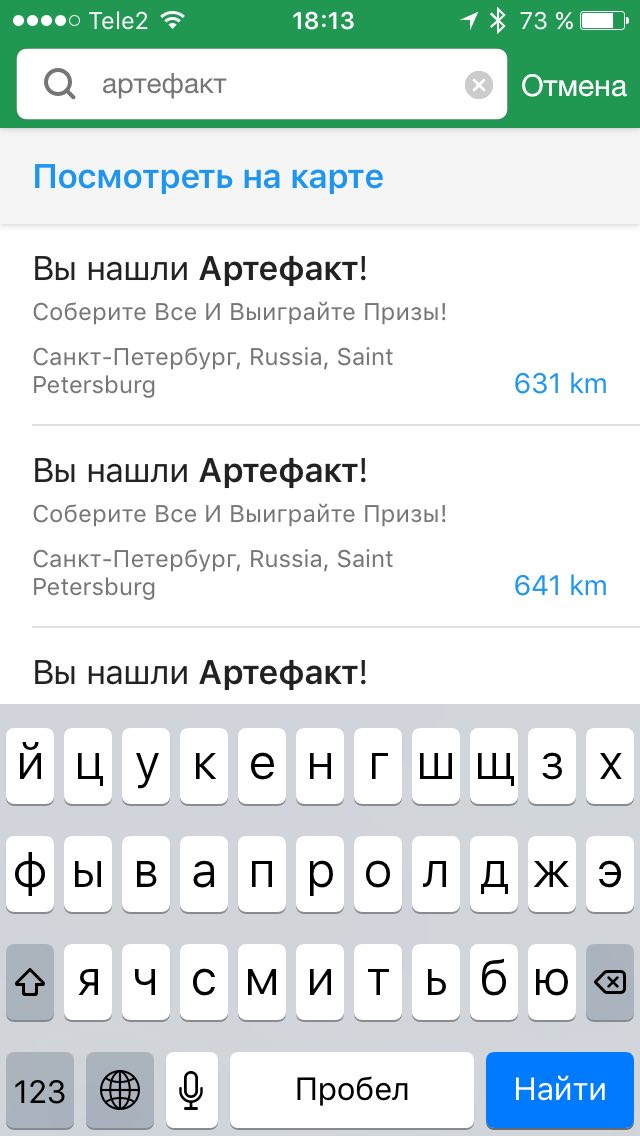
Task: Open Посмотреть на карте link
Action: click(208, 176)
